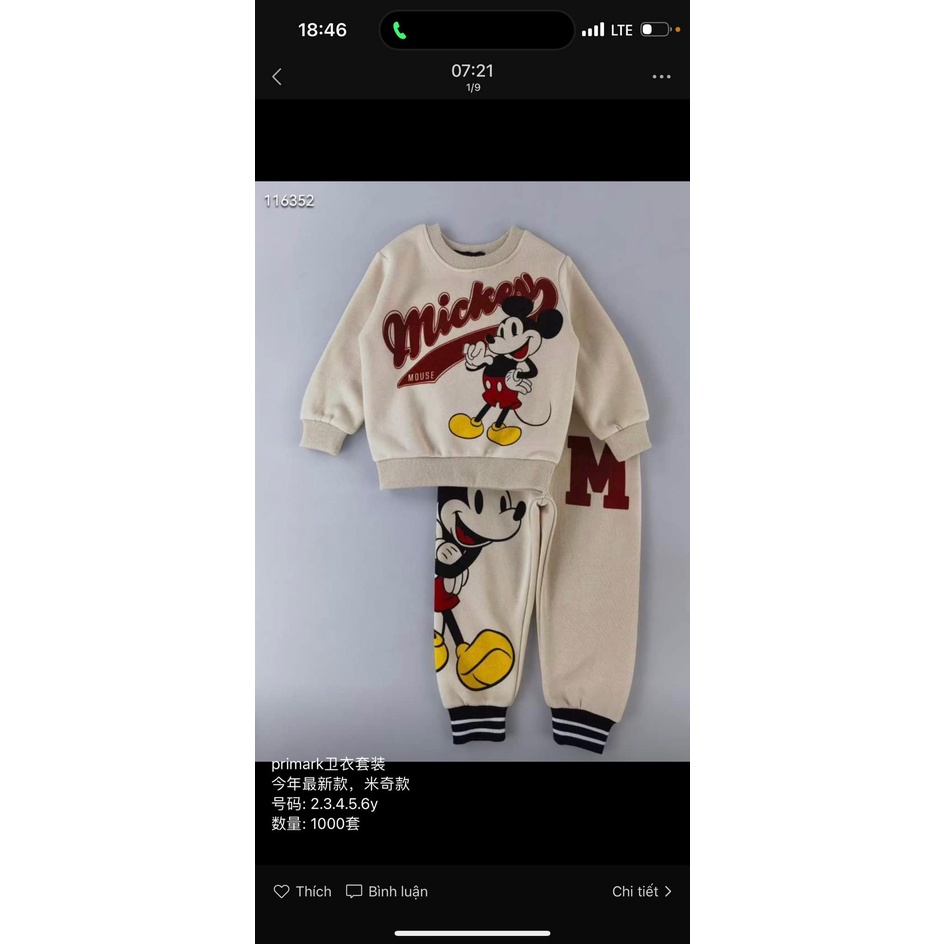Screen dimensions: 944x944
Task: Return to the ongoing call via green phone pill
Action: click(x=401, y=30)
